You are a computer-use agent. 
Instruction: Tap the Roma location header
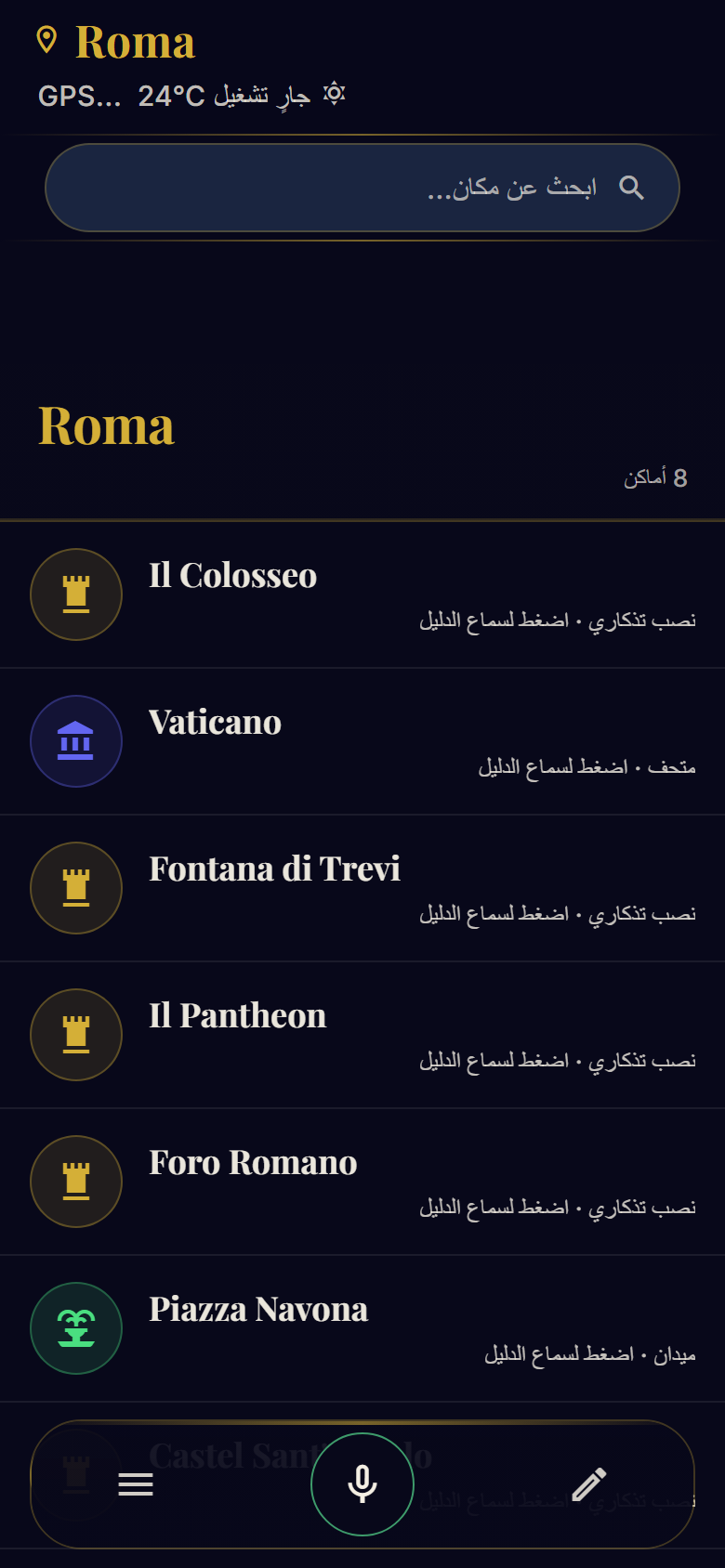click(x=116, y=42)
